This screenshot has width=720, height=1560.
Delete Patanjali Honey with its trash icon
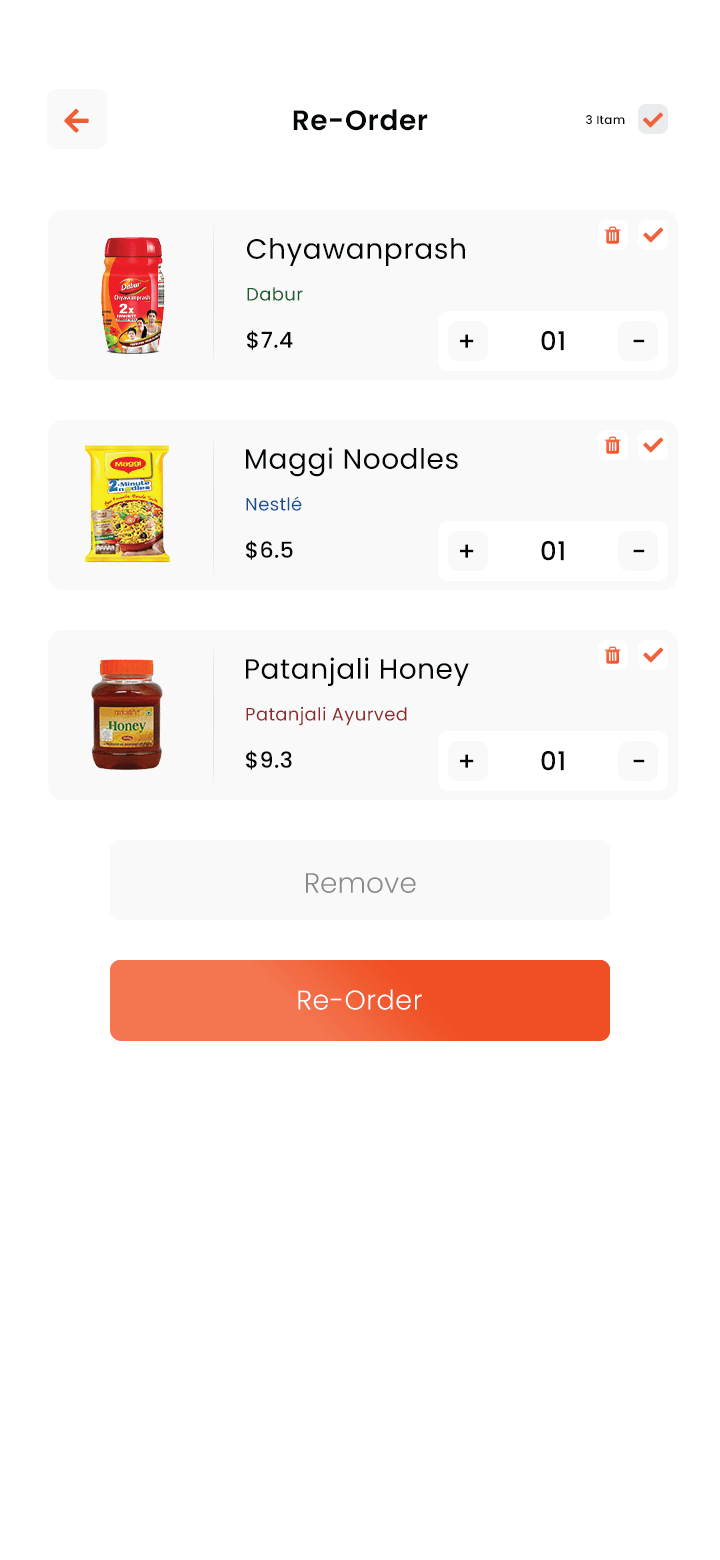click(x=613, y=655)
